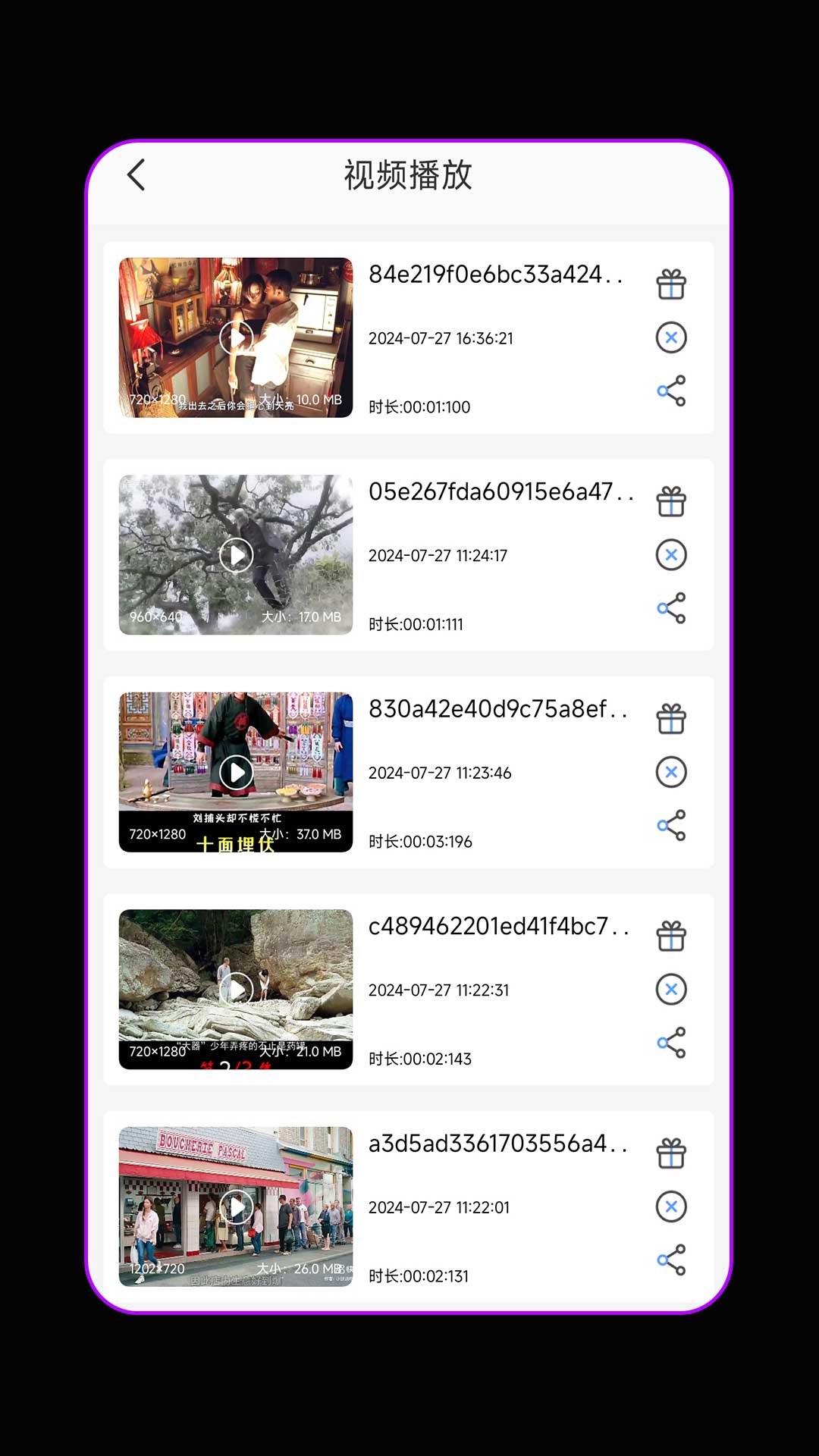The width and height of the screenshot is (819, 1456).
Task: Play the video 830a42e40d9c75a8ef
Action: [236, 772]
